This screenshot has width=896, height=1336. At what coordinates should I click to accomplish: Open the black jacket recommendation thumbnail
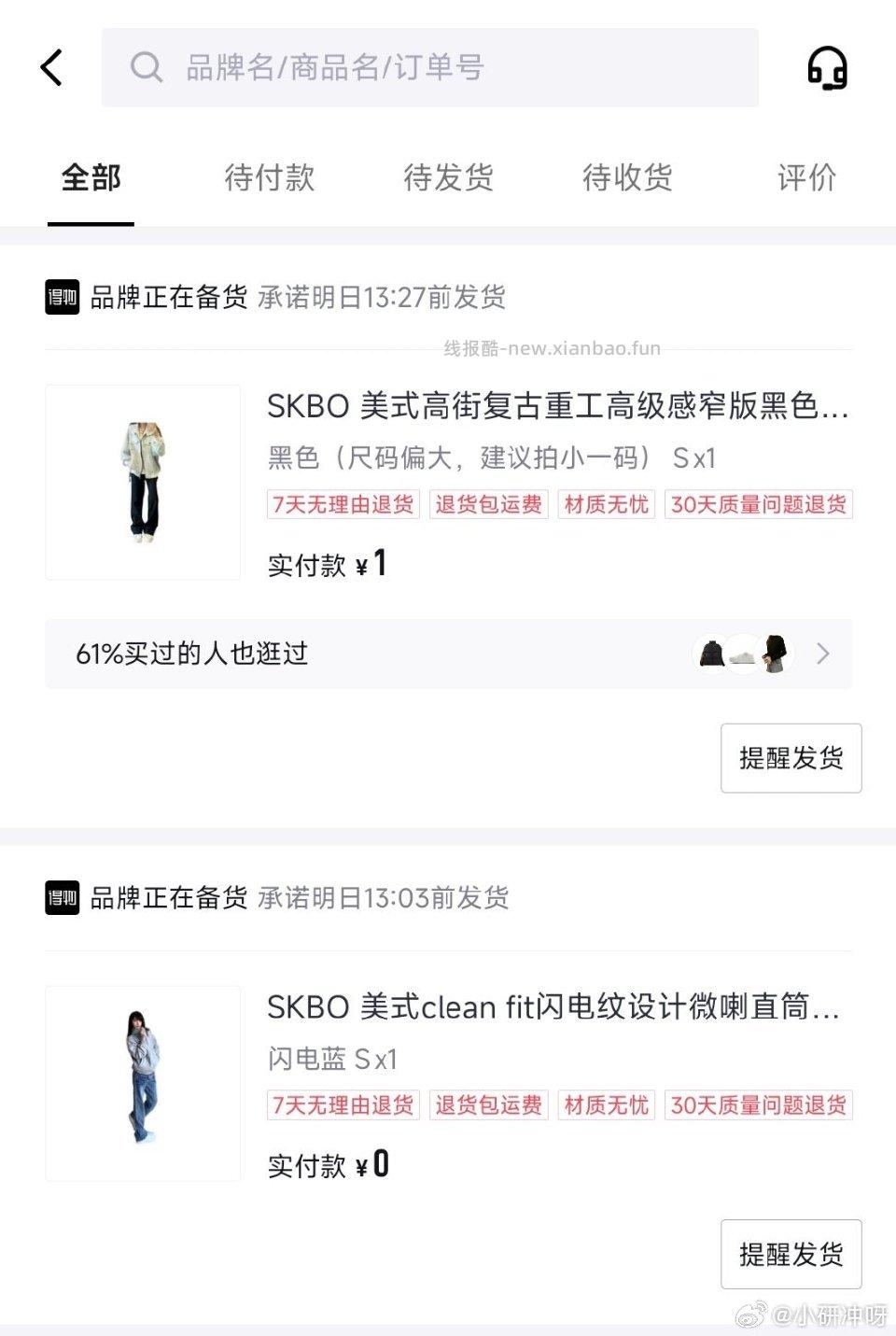coord(709,654)
